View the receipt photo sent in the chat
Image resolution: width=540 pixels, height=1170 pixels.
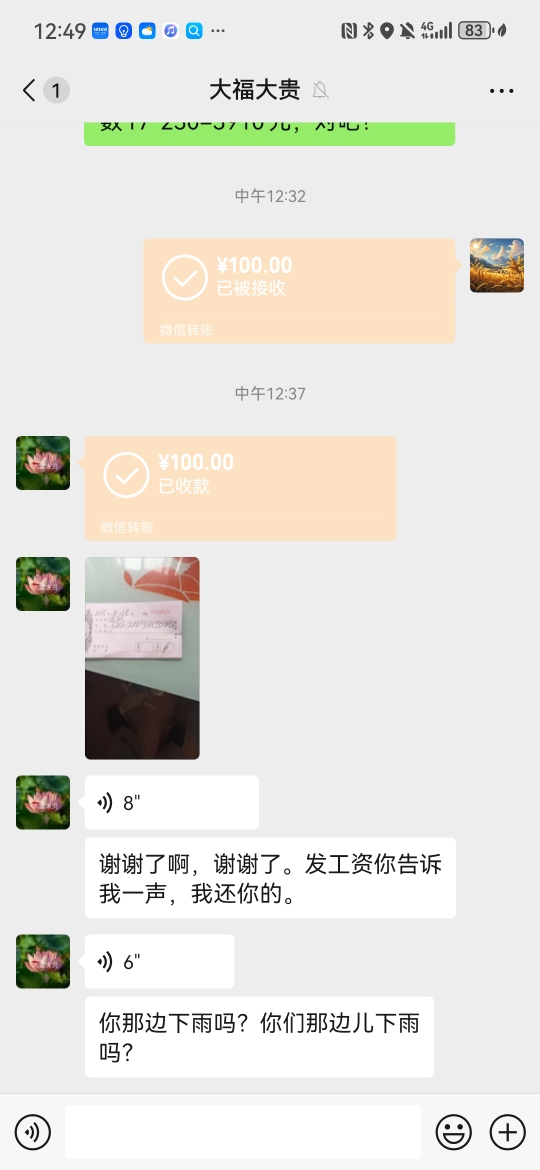tap(142, 658)
